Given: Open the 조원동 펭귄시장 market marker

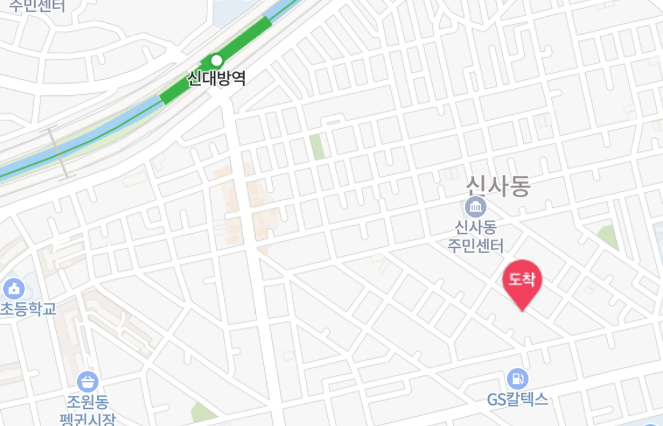Looking at the screenshot, I should coord(88,382).
